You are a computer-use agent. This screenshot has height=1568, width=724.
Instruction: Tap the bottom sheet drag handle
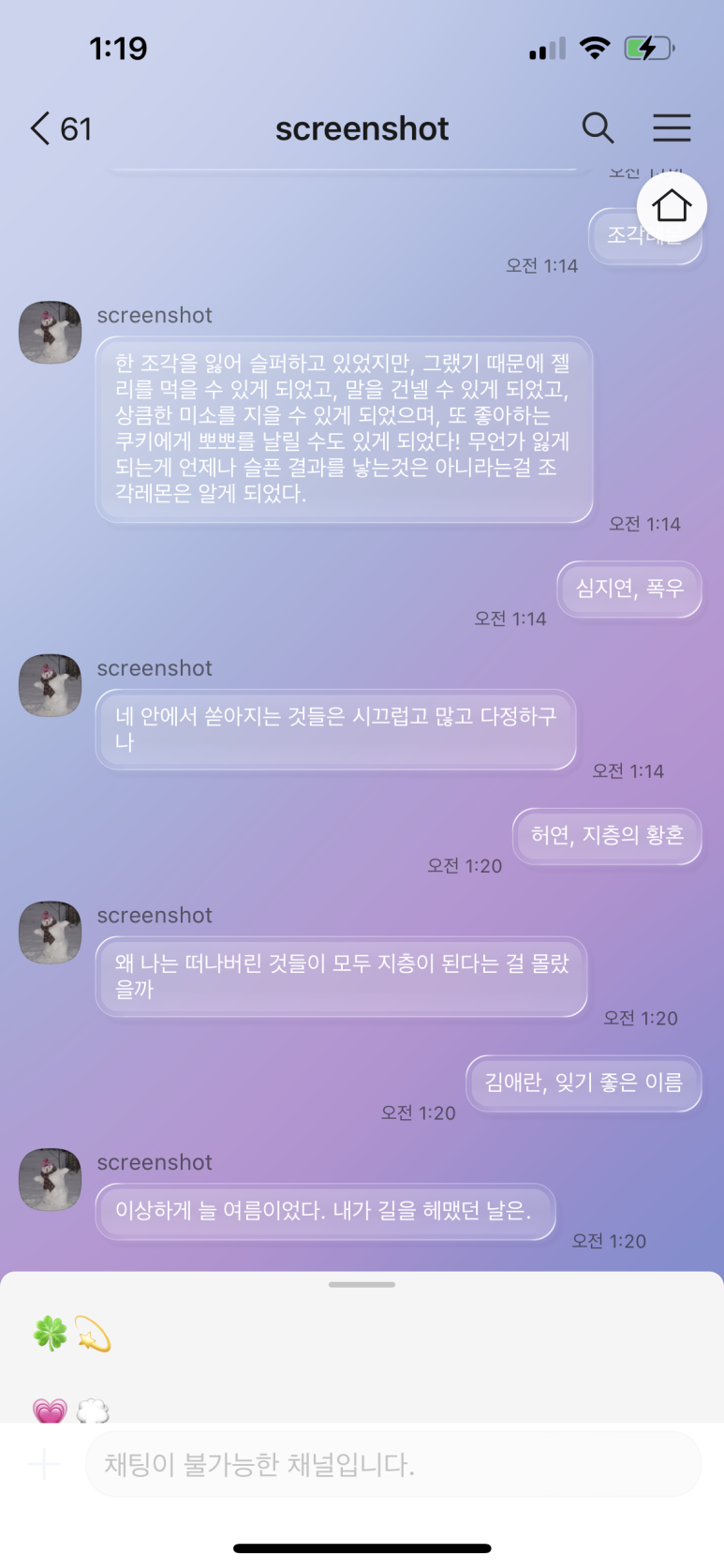(x=362, y=1285)
